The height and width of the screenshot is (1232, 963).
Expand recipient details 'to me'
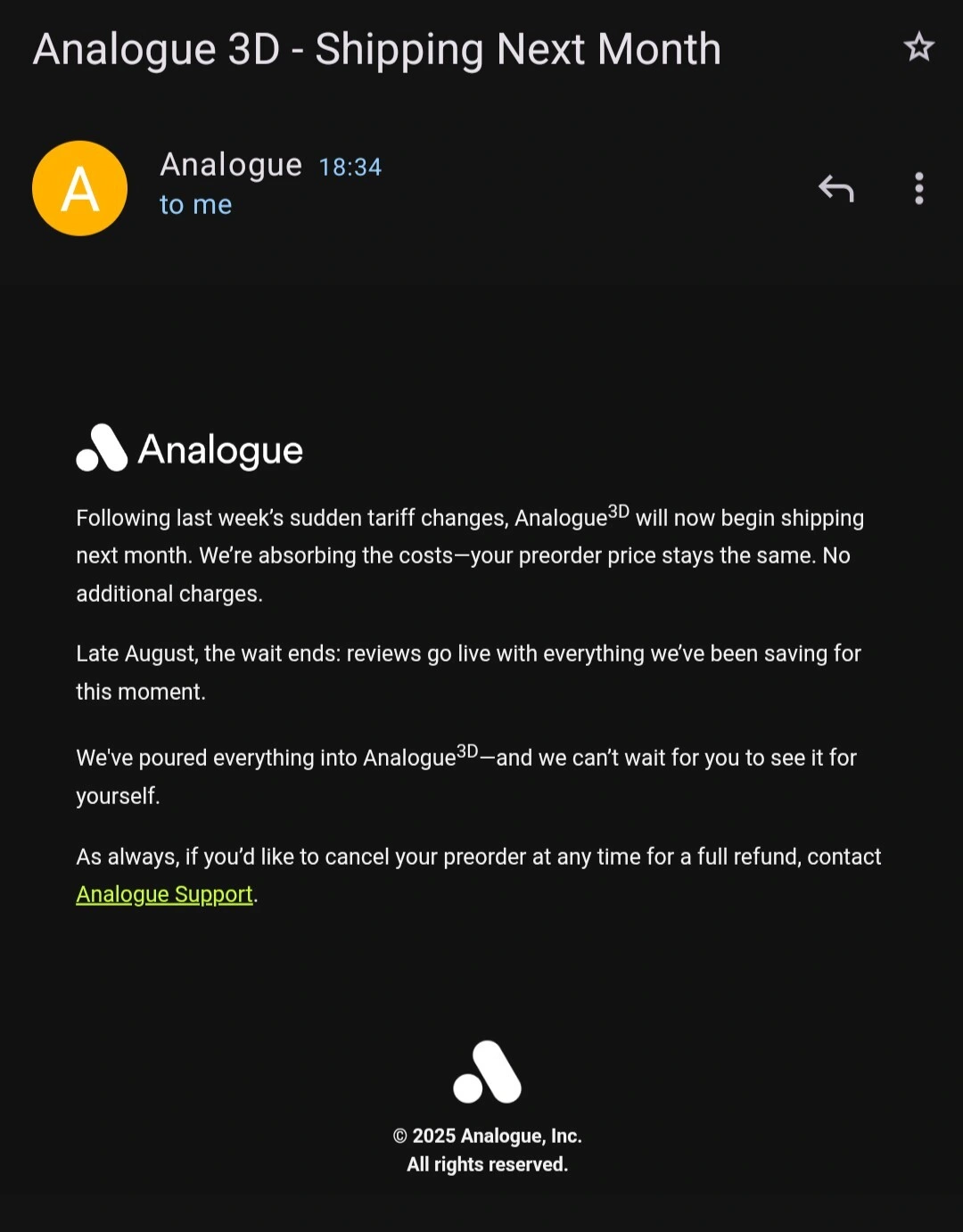[x=195, y=205]
